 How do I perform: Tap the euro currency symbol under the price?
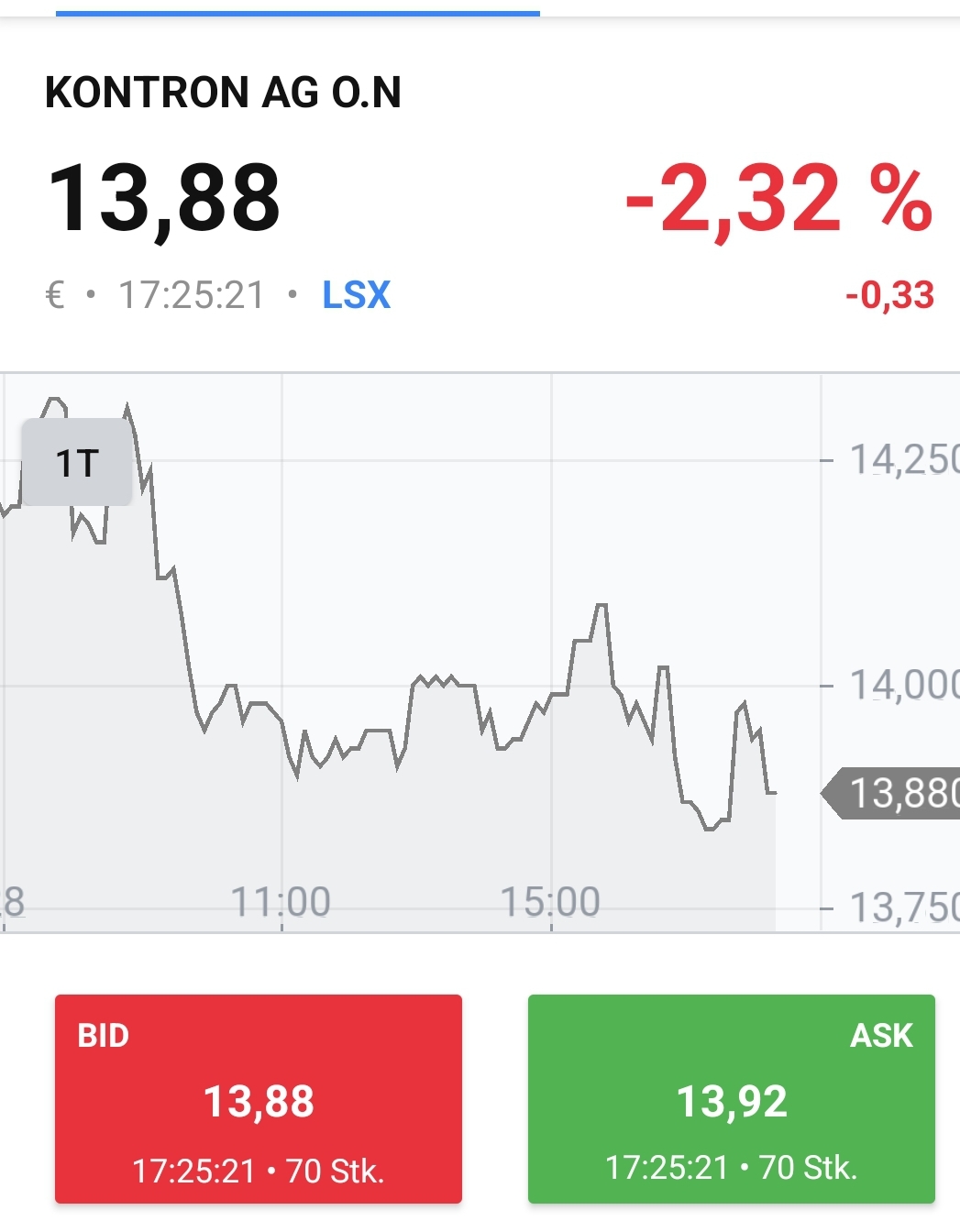pos(55,295)
